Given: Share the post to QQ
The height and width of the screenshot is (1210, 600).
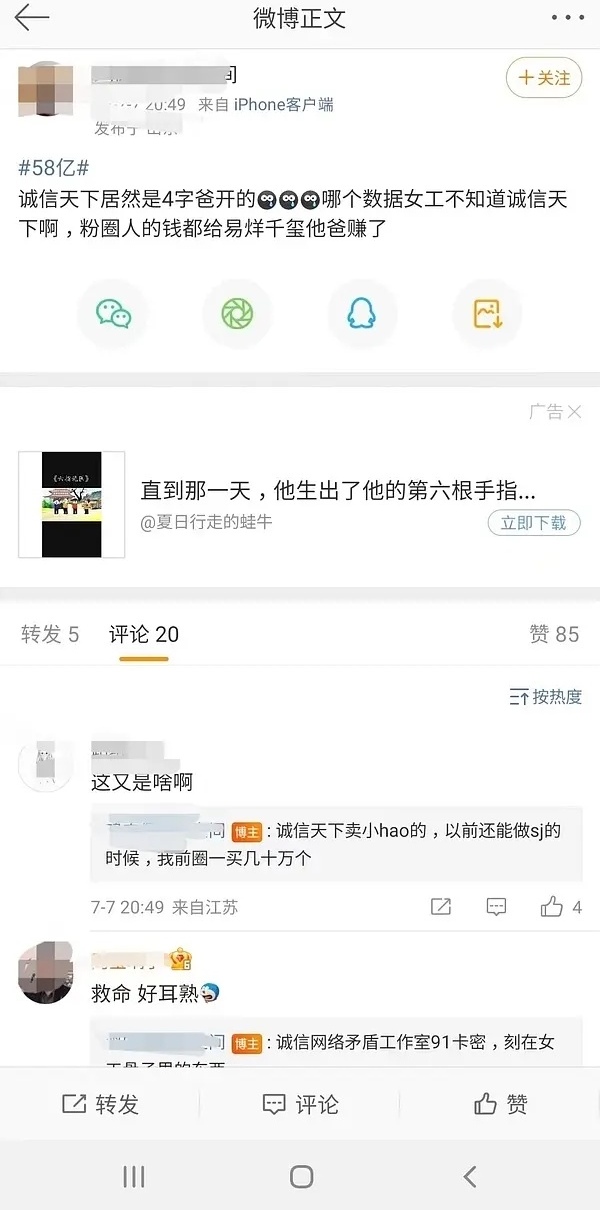Looking at the screenshot, I should 362,314.
